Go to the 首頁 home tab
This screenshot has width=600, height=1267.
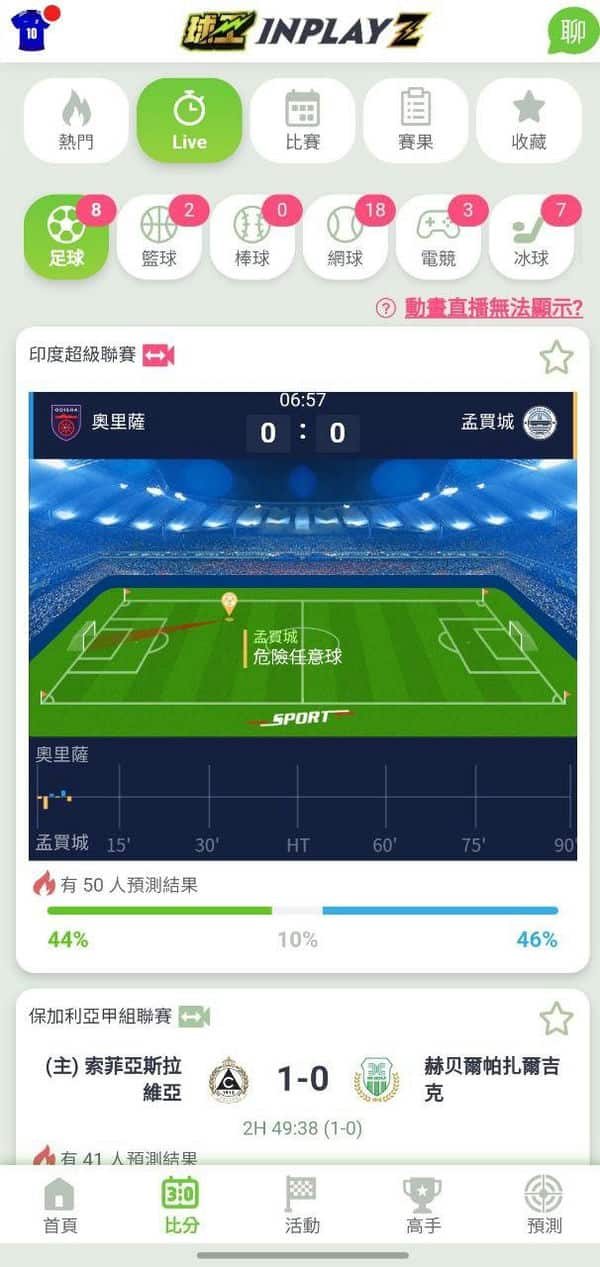(60, 1205)
